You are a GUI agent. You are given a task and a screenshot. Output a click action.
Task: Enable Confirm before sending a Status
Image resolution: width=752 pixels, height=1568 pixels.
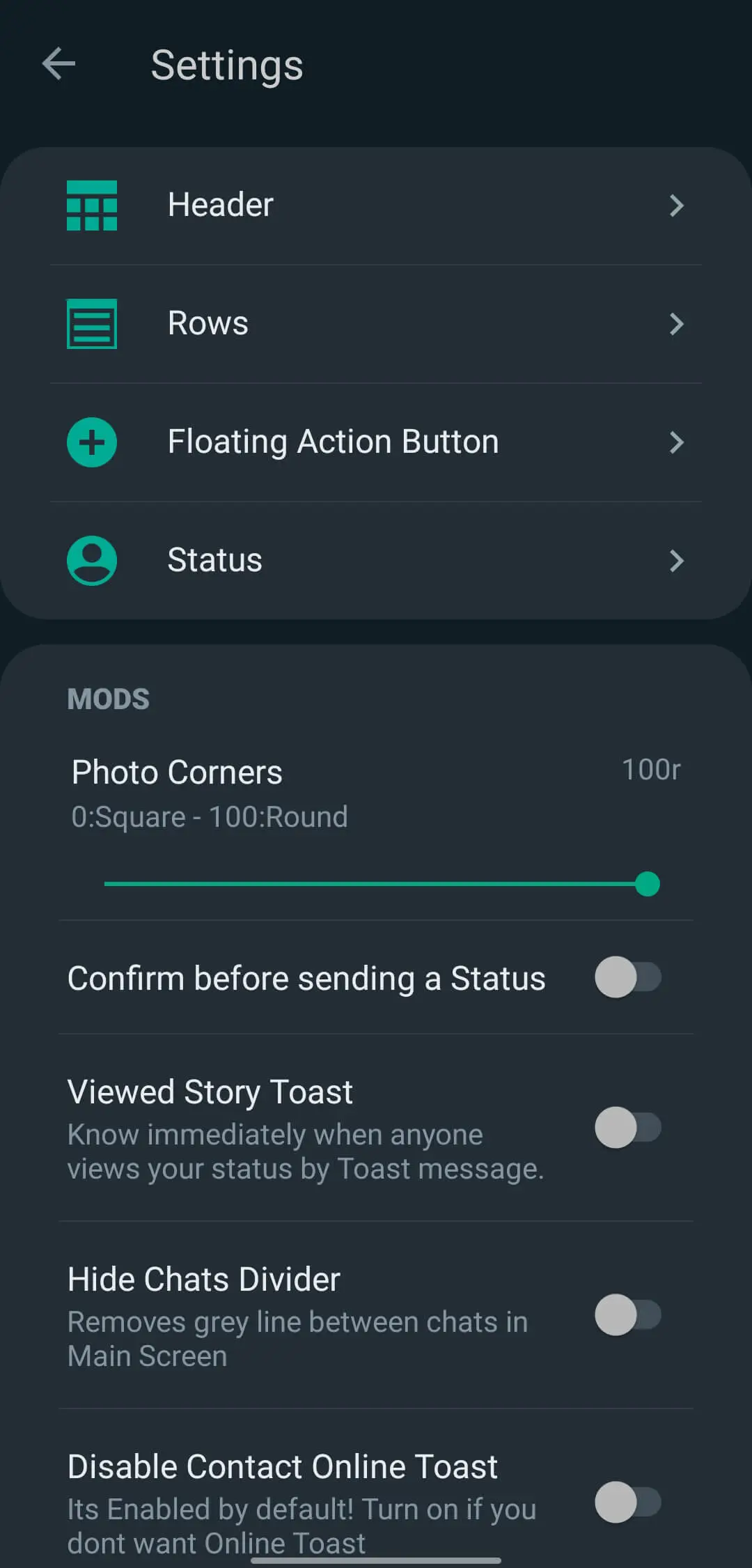coord(627,977)
